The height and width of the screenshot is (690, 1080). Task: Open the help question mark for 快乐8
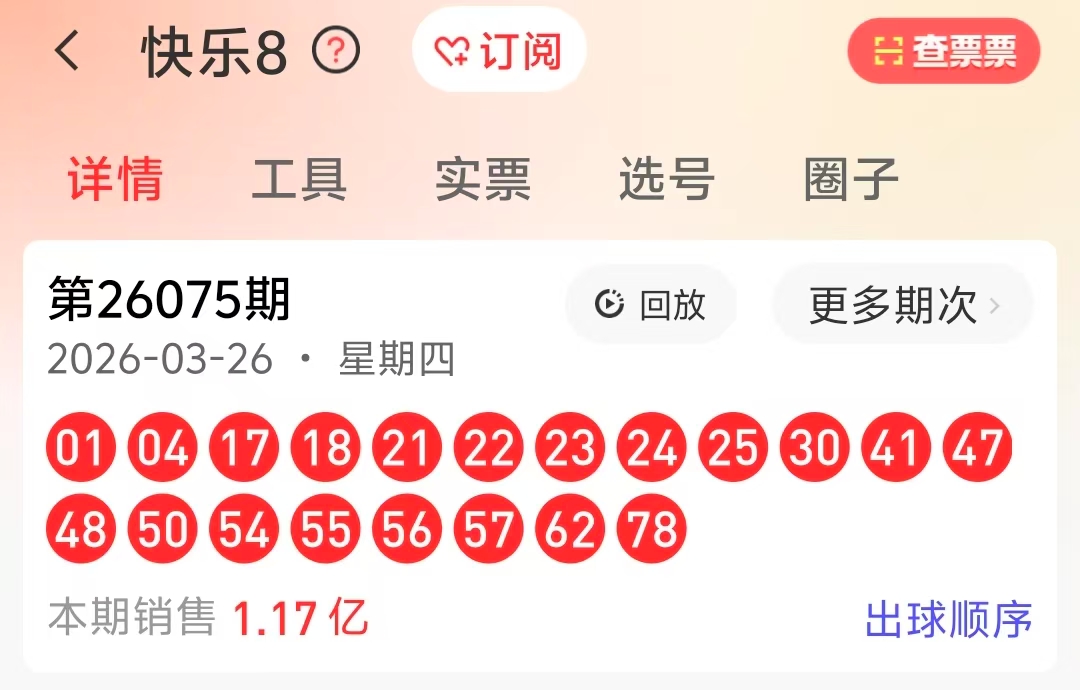coord(336,50)
